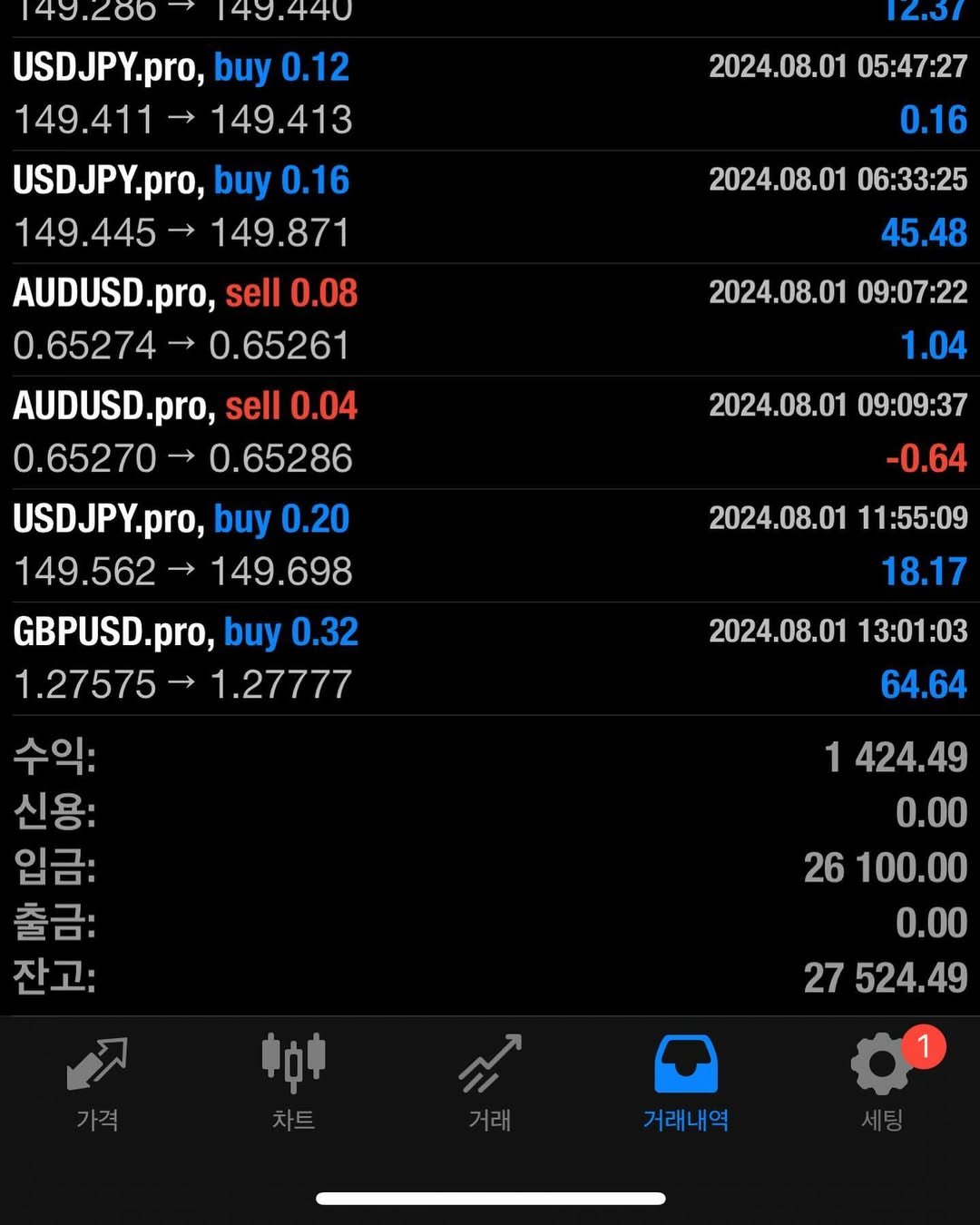Open the GBPUSD.pro buy 0.32 trade
980x1225 pixels.
[490, 659]
